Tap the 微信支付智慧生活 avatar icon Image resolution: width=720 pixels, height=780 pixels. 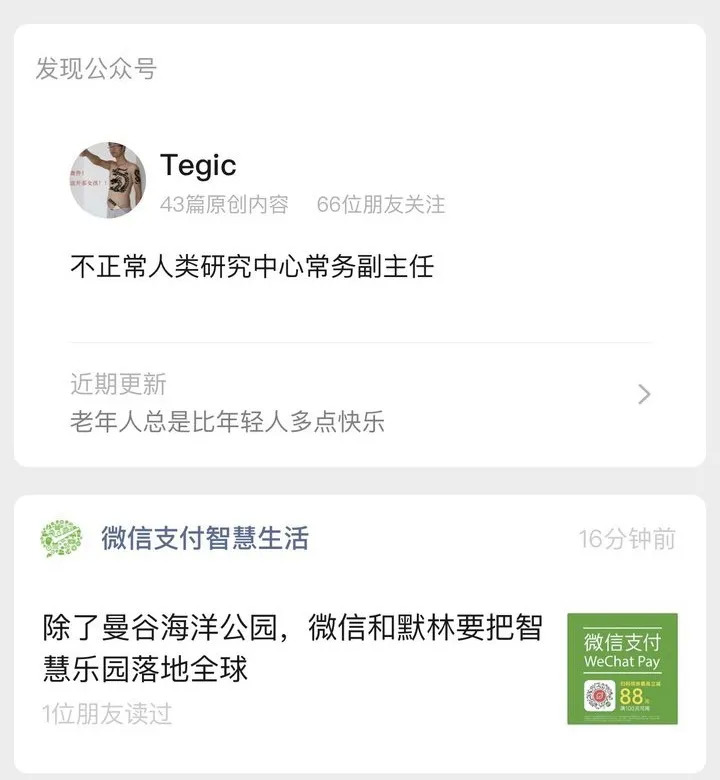61,538
